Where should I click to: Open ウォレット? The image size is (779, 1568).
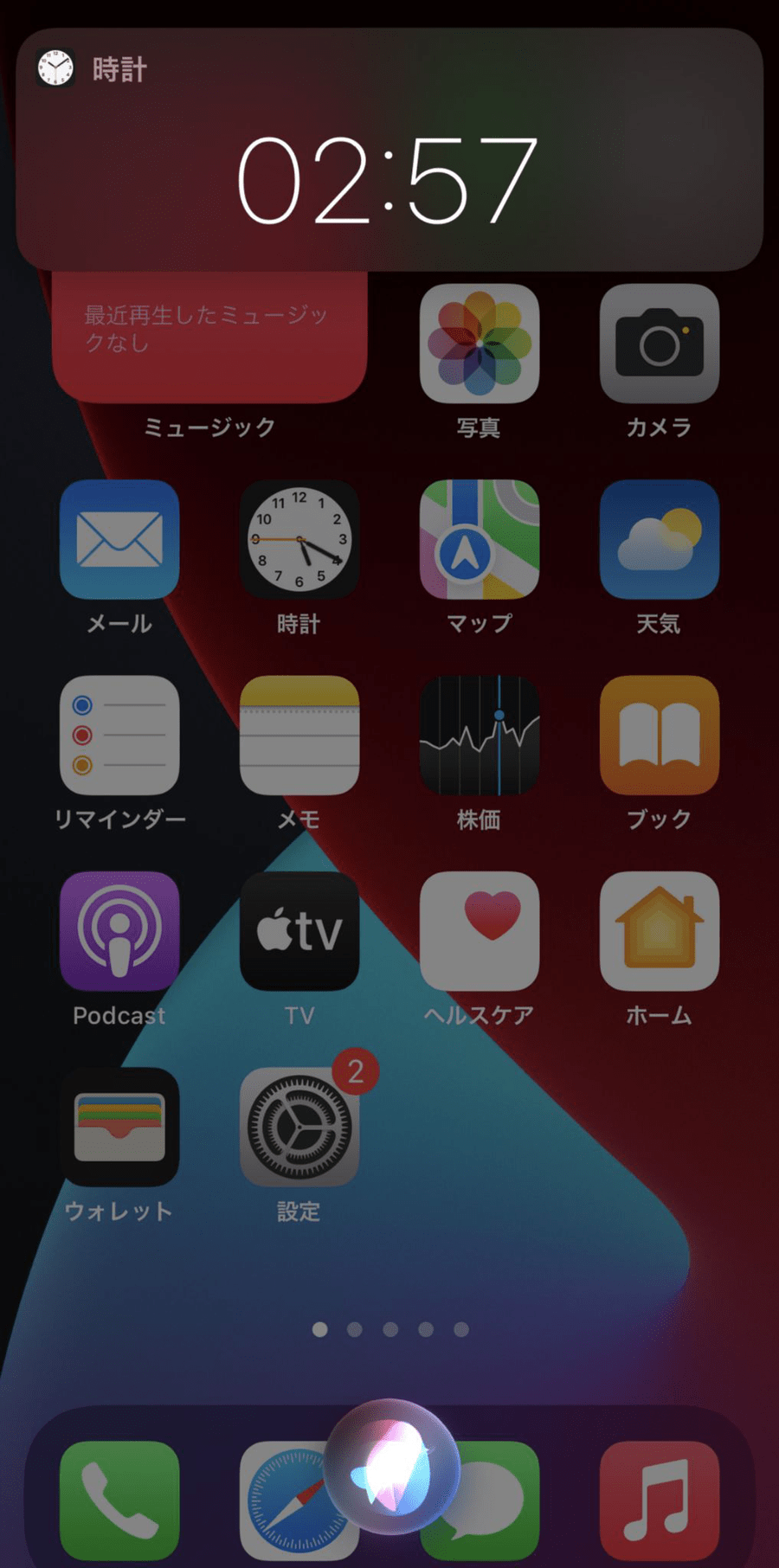(119, 1128)
